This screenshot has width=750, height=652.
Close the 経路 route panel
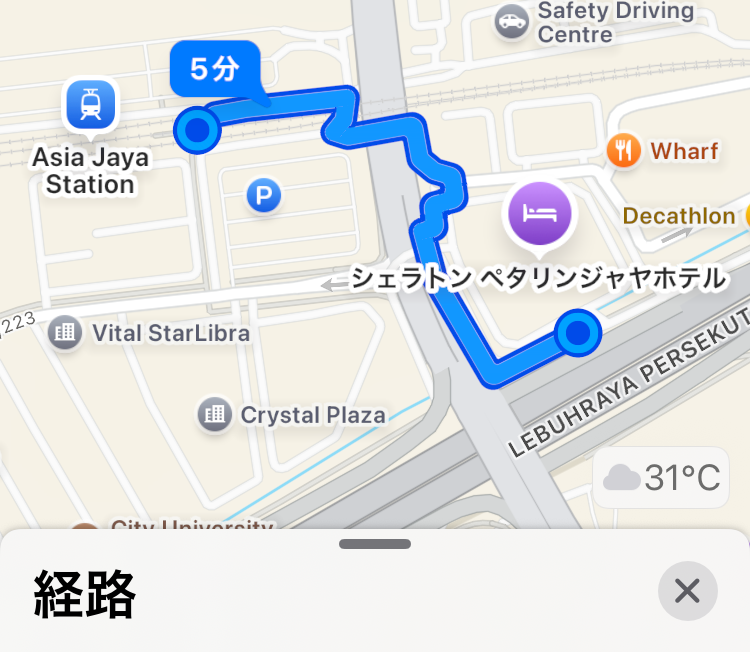click(687, 591)
